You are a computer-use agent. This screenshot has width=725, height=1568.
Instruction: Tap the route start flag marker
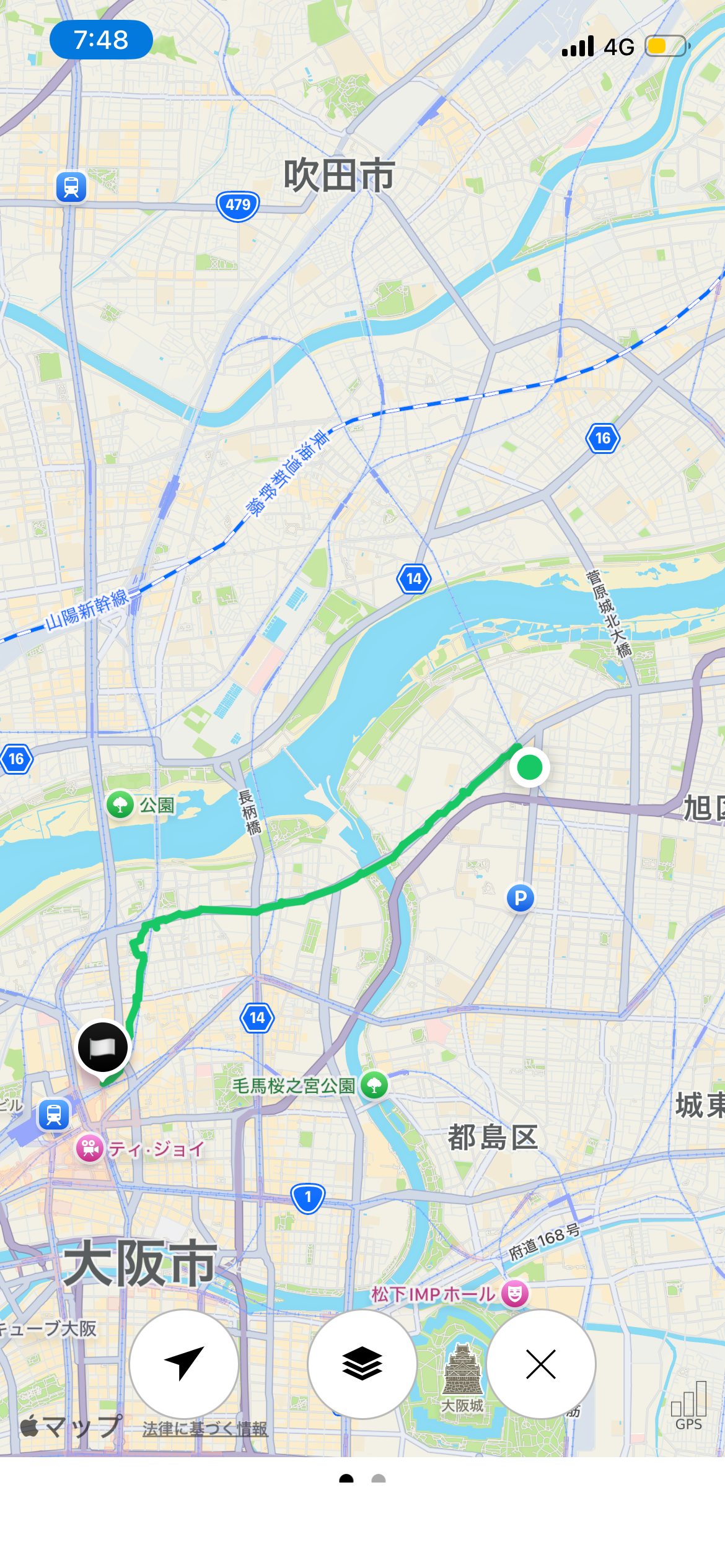(103, 1048)
